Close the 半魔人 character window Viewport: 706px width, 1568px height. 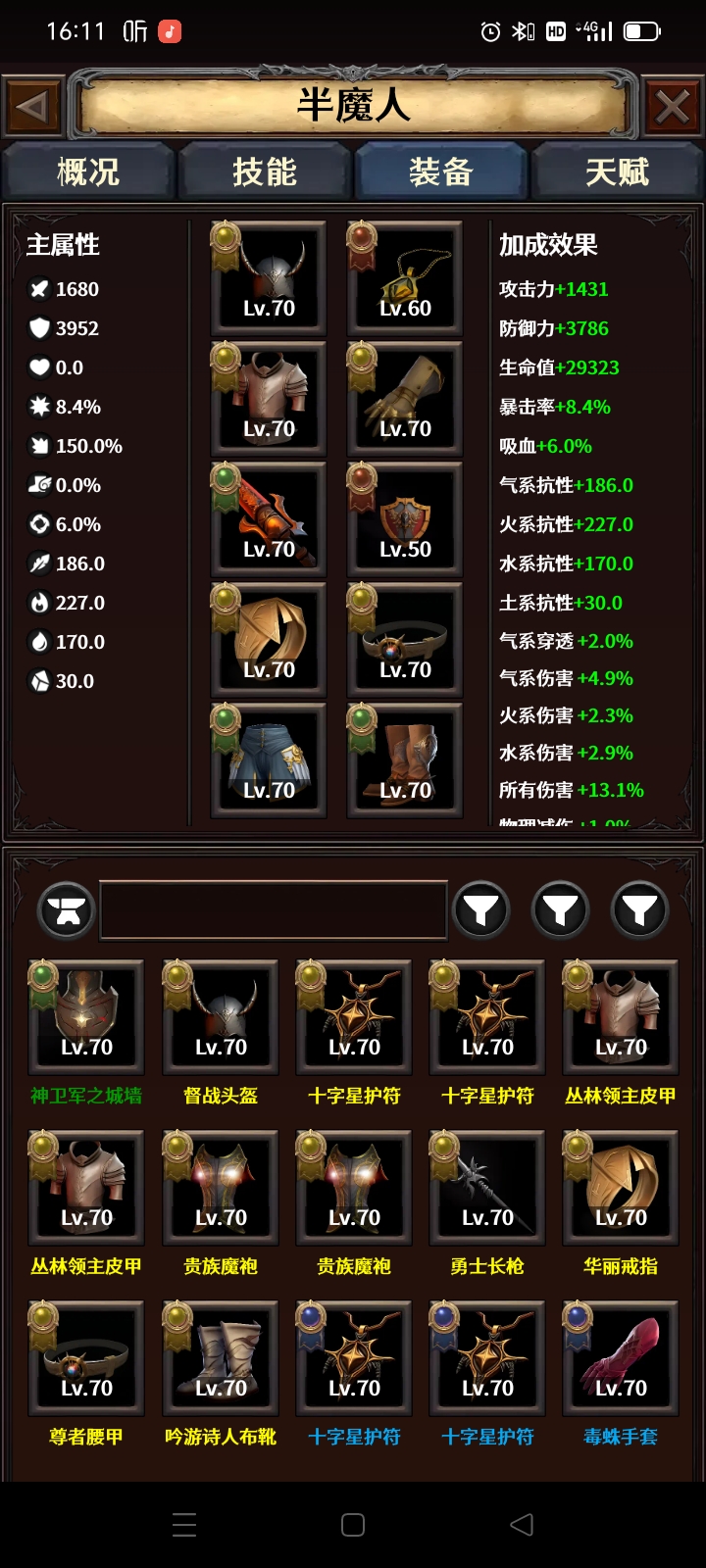673,107
